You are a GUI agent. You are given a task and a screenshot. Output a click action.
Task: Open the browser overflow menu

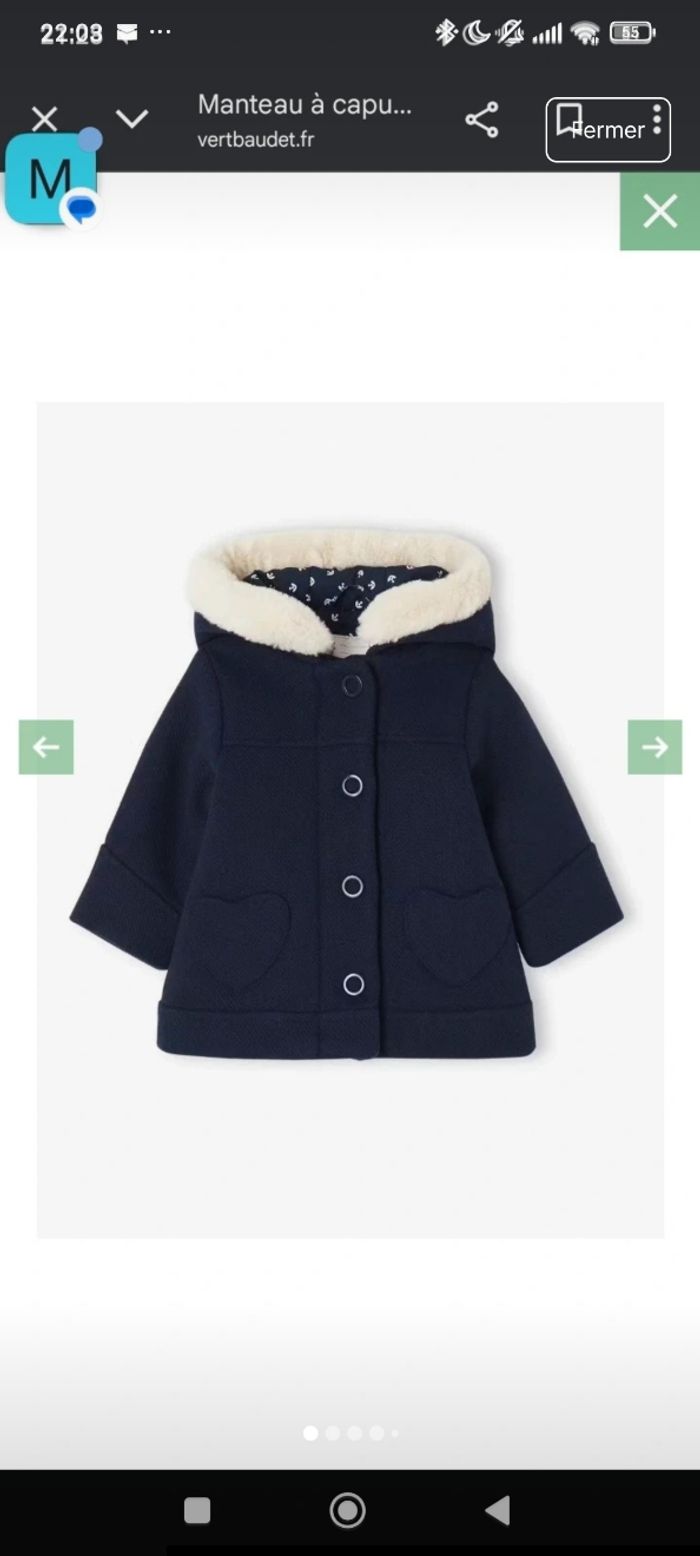click(x=657, y=119)
